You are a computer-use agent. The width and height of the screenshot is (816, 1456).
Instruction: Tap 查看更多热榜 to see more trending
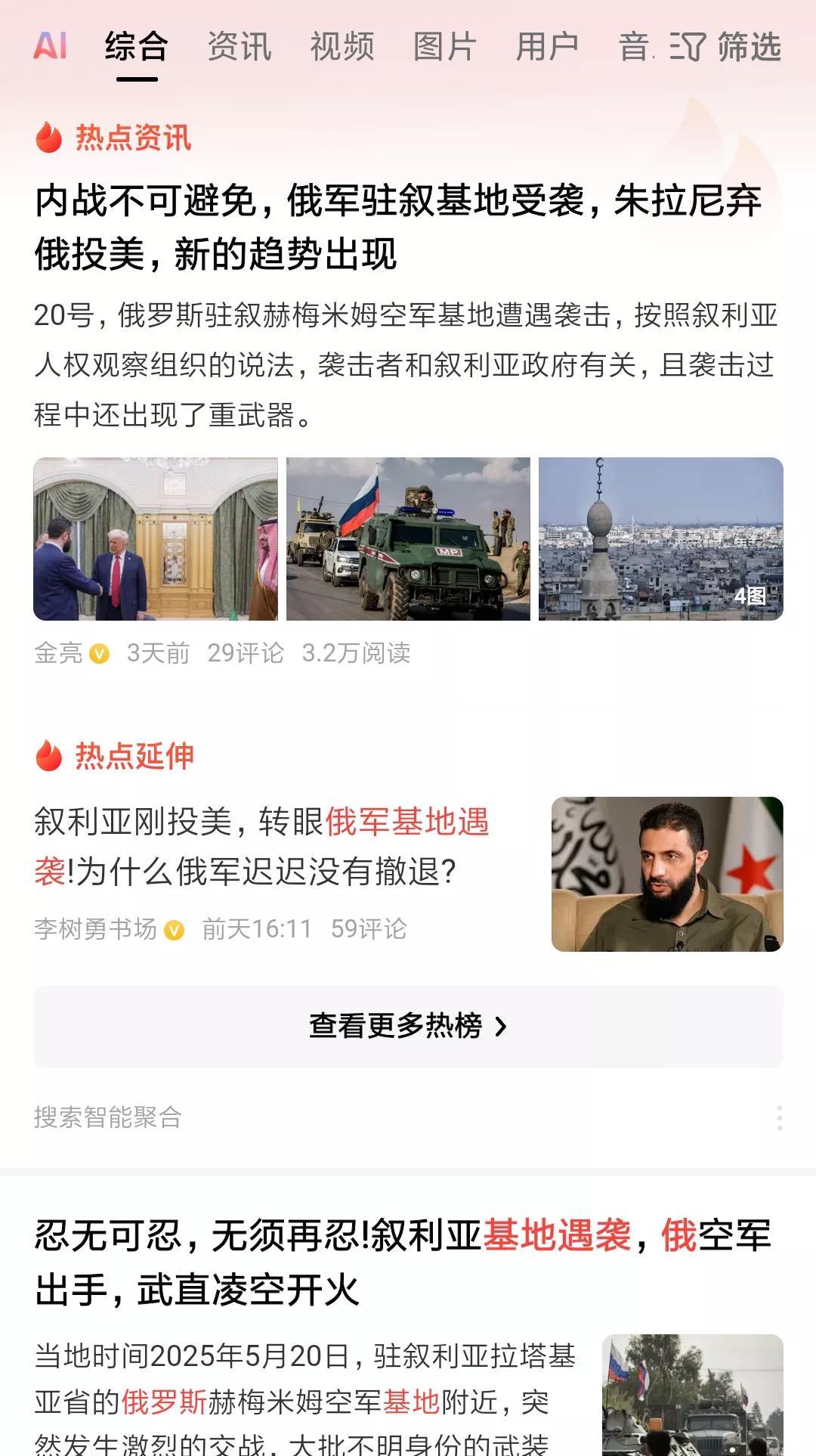point(408,1026)
